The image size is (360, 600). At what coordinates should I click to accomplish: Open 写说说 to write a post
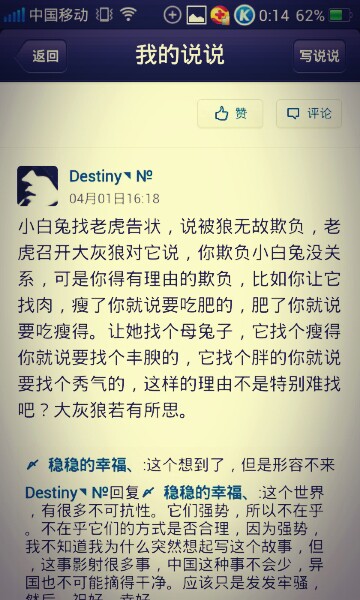[319, 56]
